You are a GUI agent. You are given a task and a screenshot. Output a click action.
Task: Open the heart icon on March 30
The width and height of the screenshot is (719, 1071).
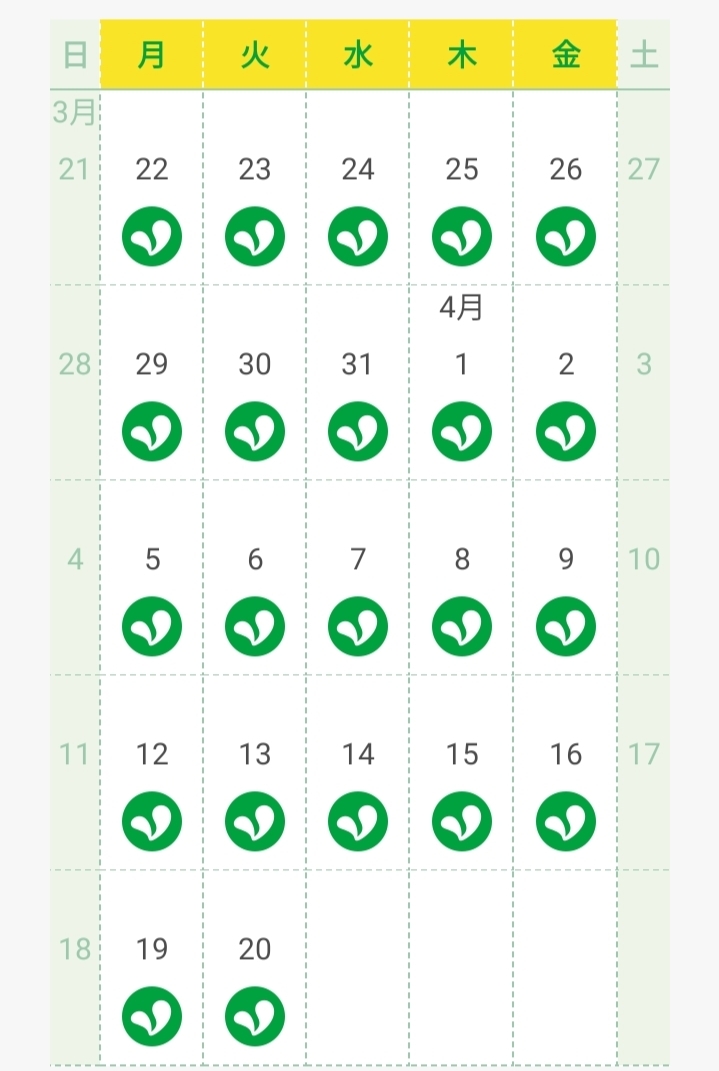(x=255, y=431)
